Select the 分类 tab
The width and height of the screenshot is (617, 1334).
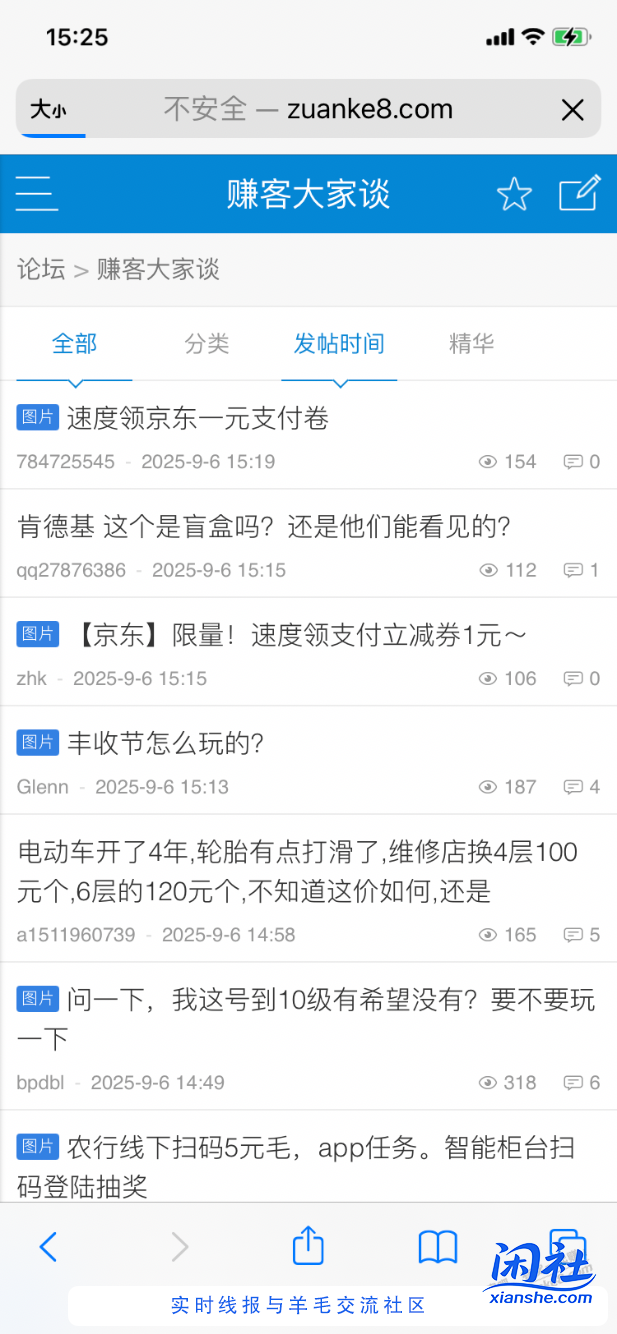click(207, 344)
